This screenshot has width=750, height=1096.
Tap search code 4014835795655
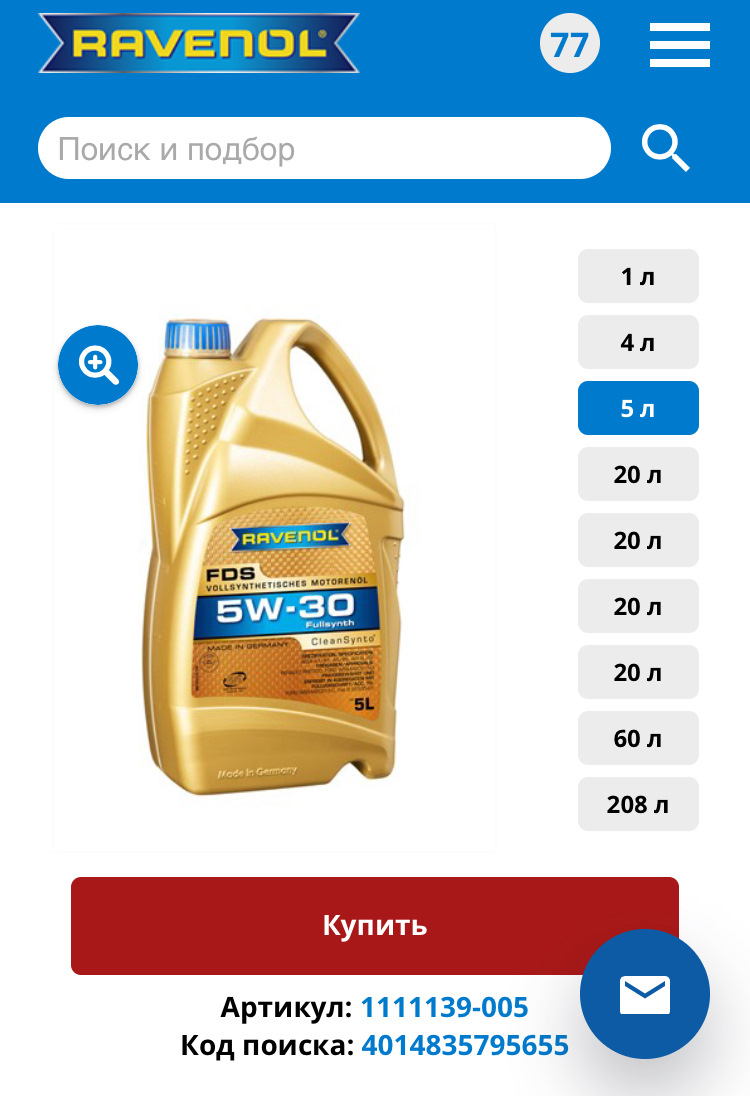pos(465,1046)
